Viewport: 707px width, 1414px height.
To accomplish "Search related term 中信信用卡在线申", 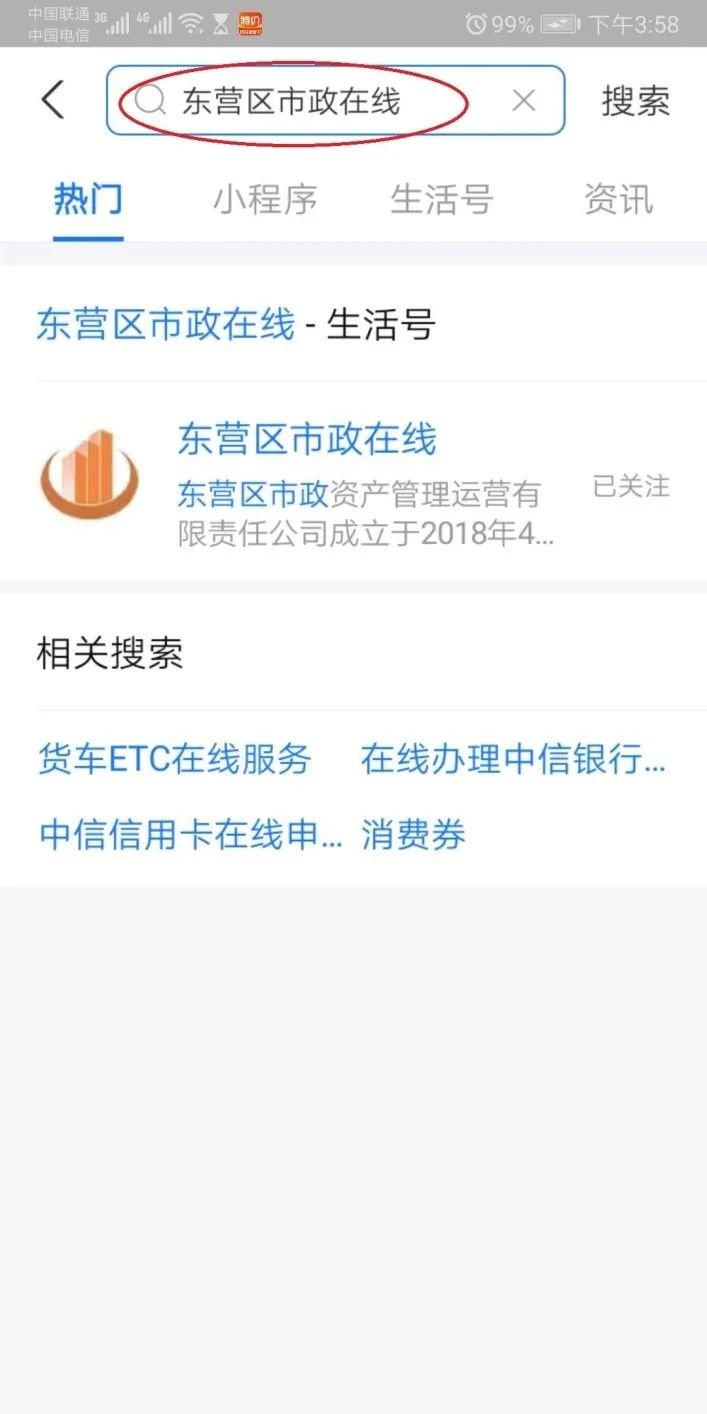I will click(190, 834).
